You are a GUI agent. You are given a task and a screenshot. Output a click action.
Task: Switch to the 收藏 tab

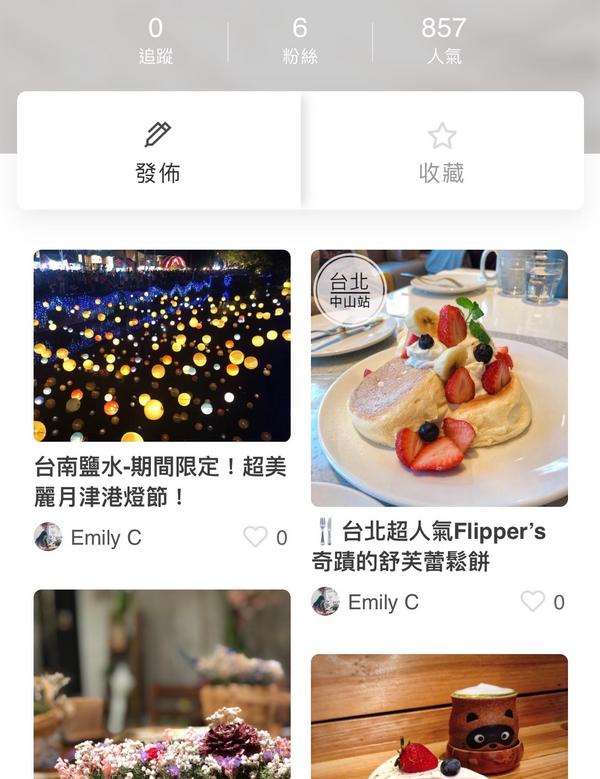pos(441,151)
